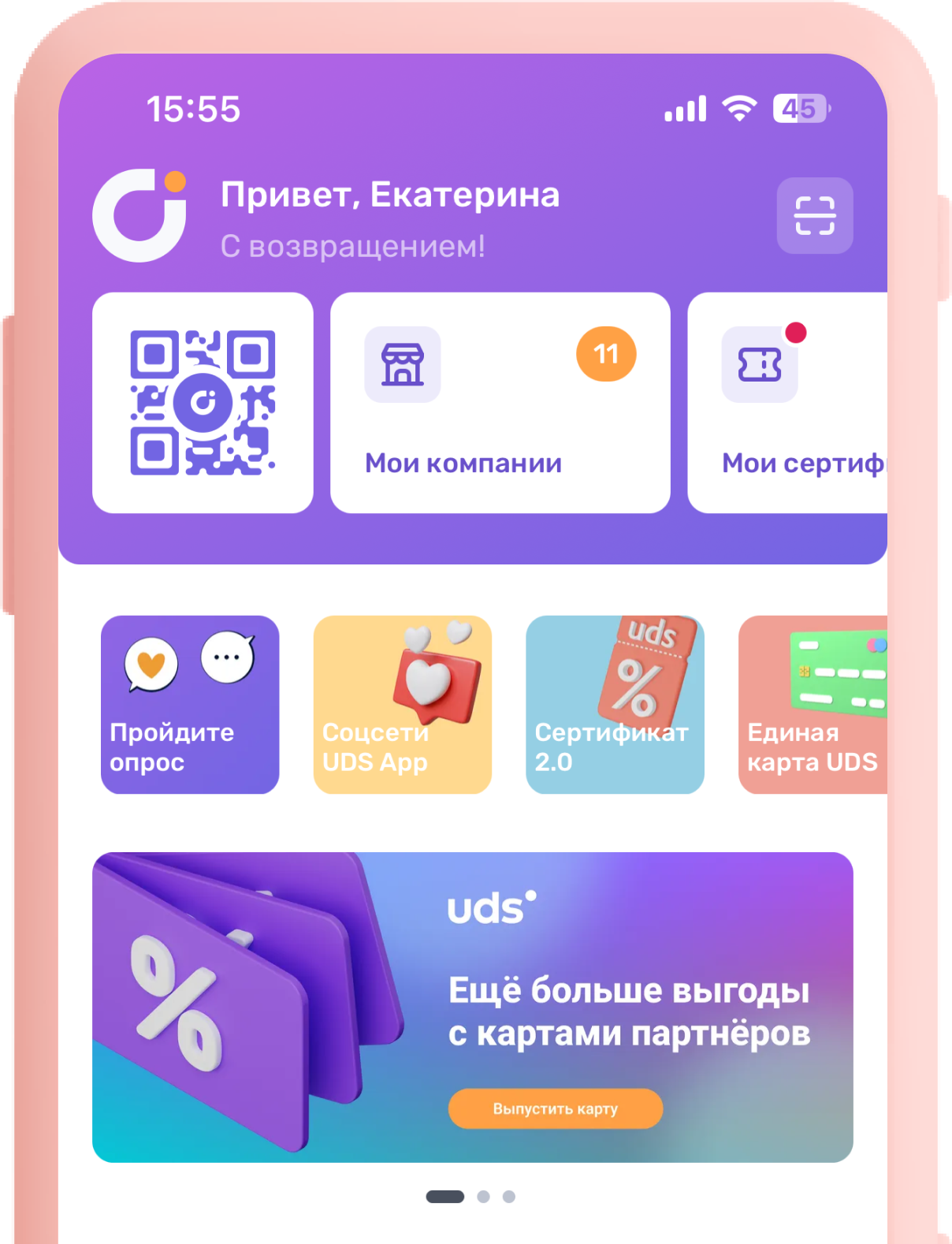Open the UDS profile avatar logo
952x1244 pixels.
[x=140, y=215]
